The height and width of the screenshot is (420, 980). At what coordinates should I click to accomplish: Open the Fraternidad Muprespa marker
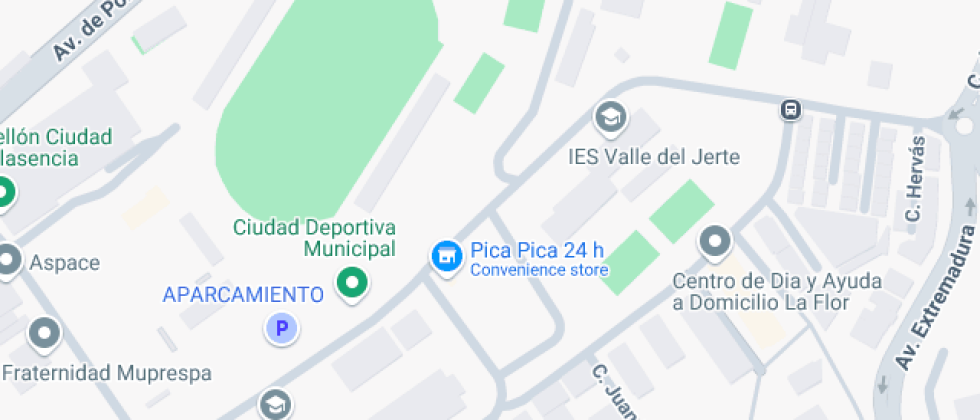coord(45,335)
